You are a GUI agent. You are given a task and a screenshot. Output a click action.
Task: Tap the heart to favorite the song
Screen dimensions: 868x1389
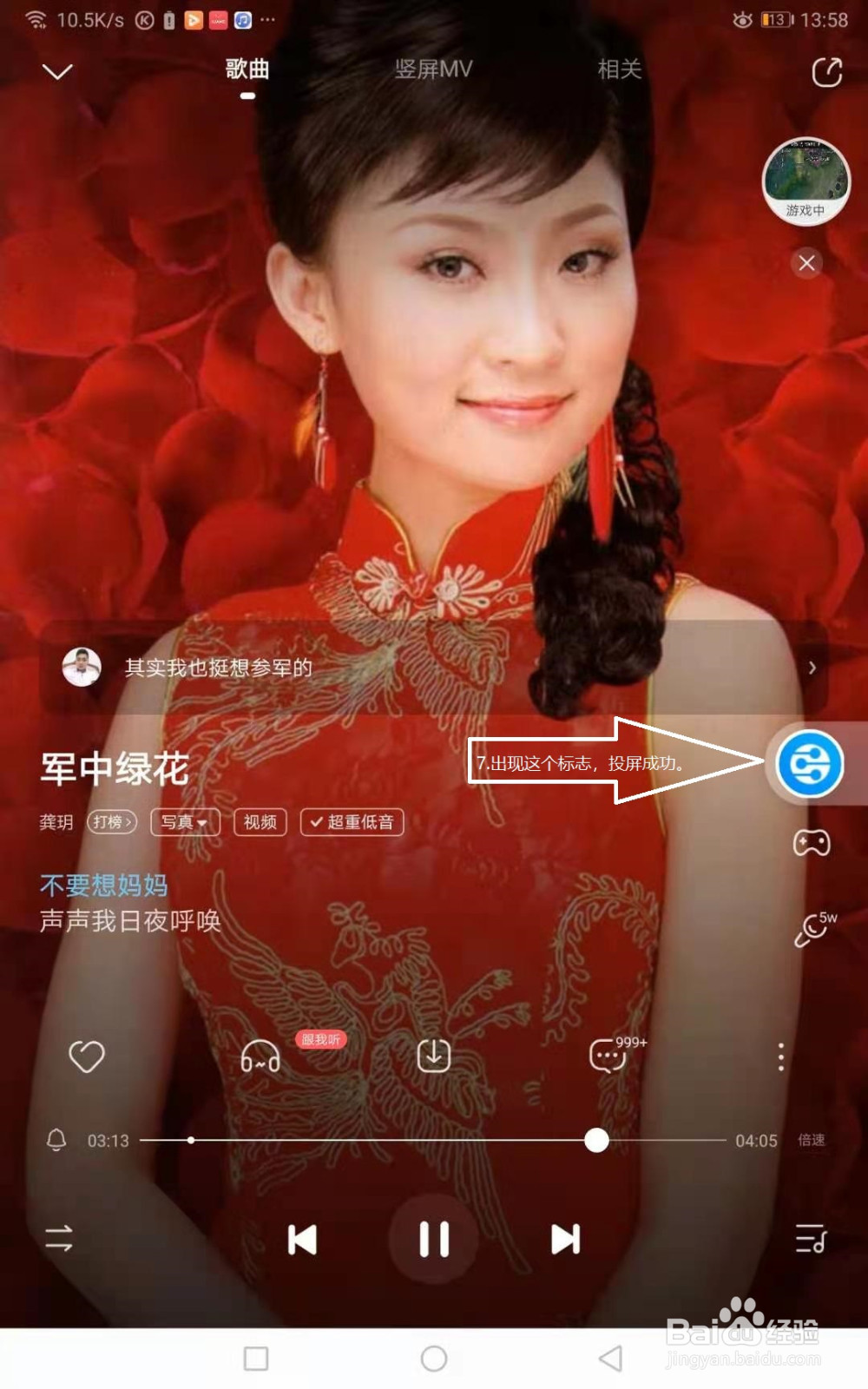tap(86, 1057)
